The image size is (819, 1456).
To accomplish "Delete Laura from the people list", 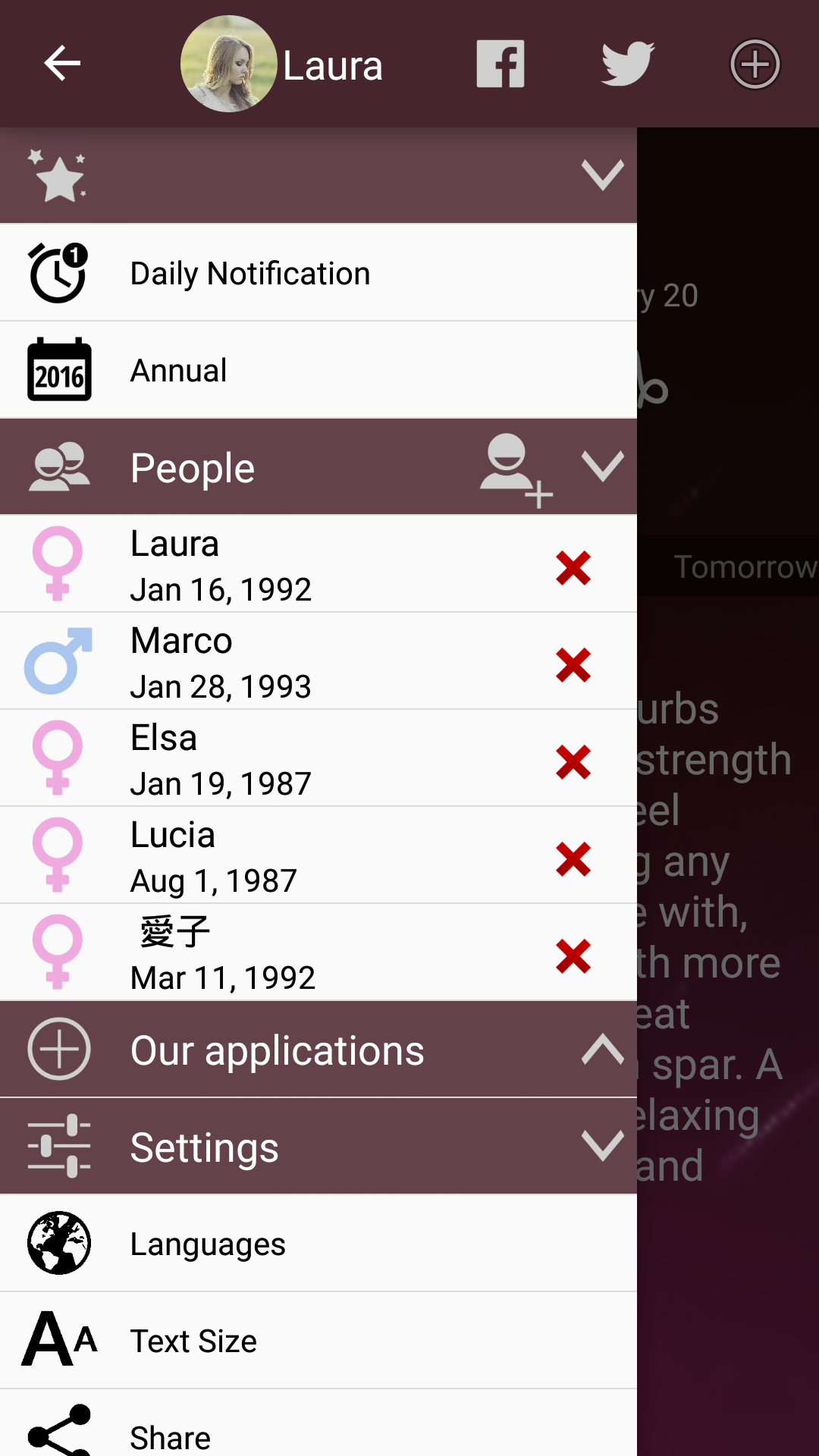I will (573, 567).
